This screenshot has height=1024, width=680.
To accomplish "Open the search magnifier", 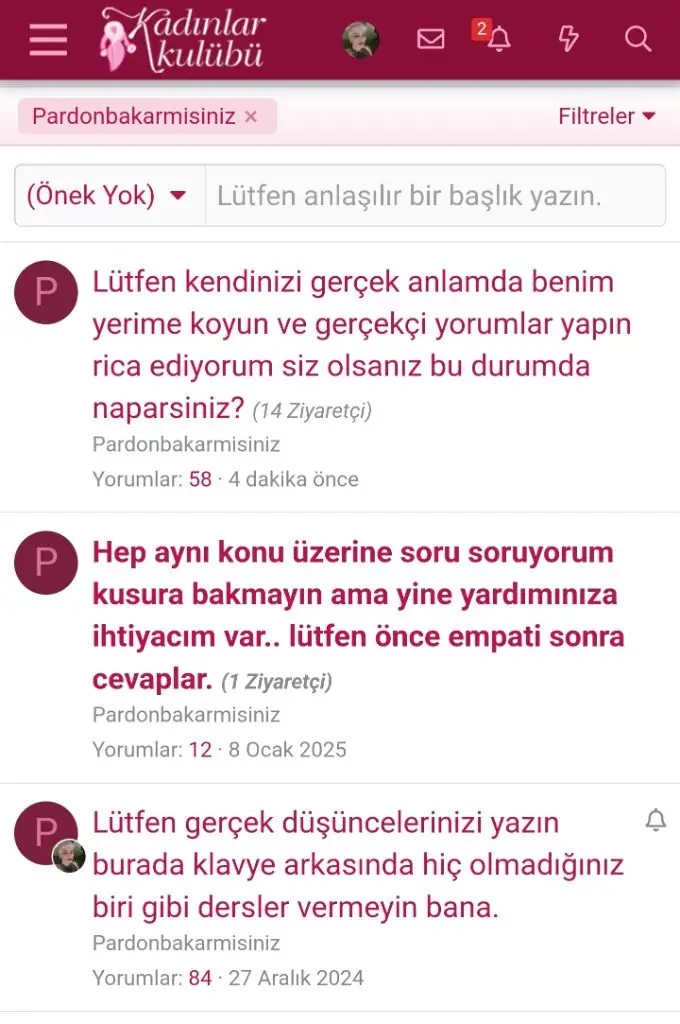I will click(637, 39).
